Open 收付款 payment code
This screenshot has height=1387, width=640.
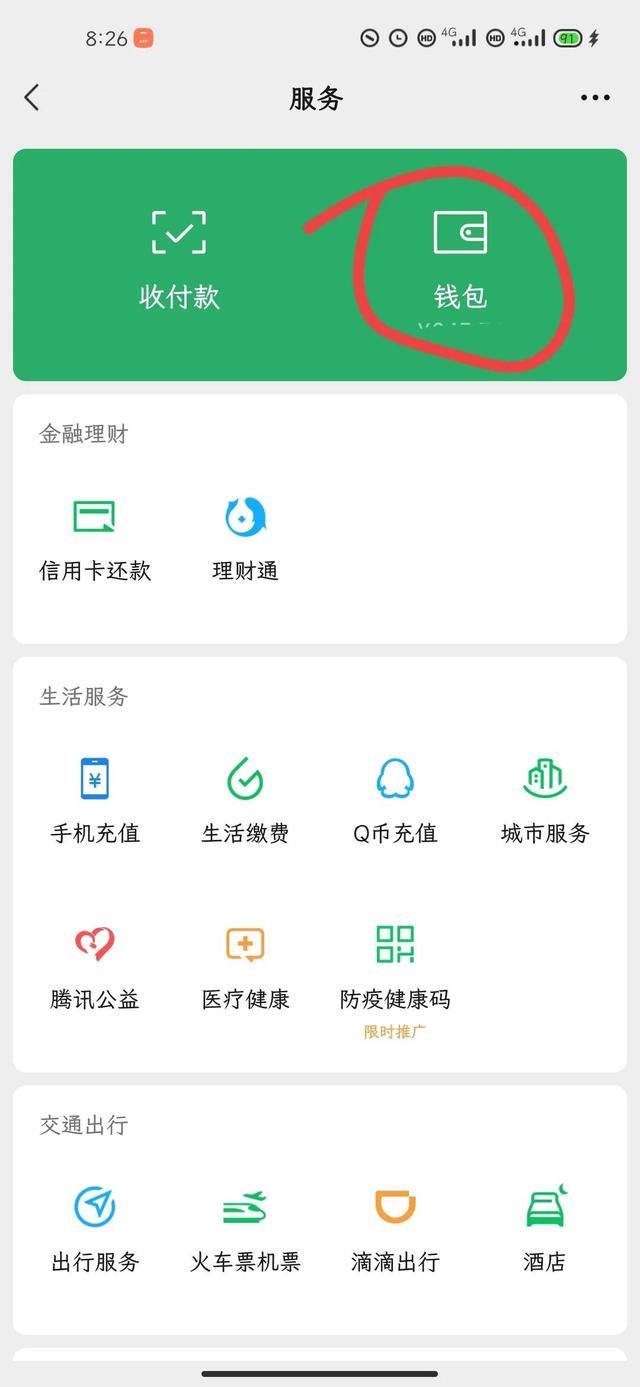tap(179, 260)
